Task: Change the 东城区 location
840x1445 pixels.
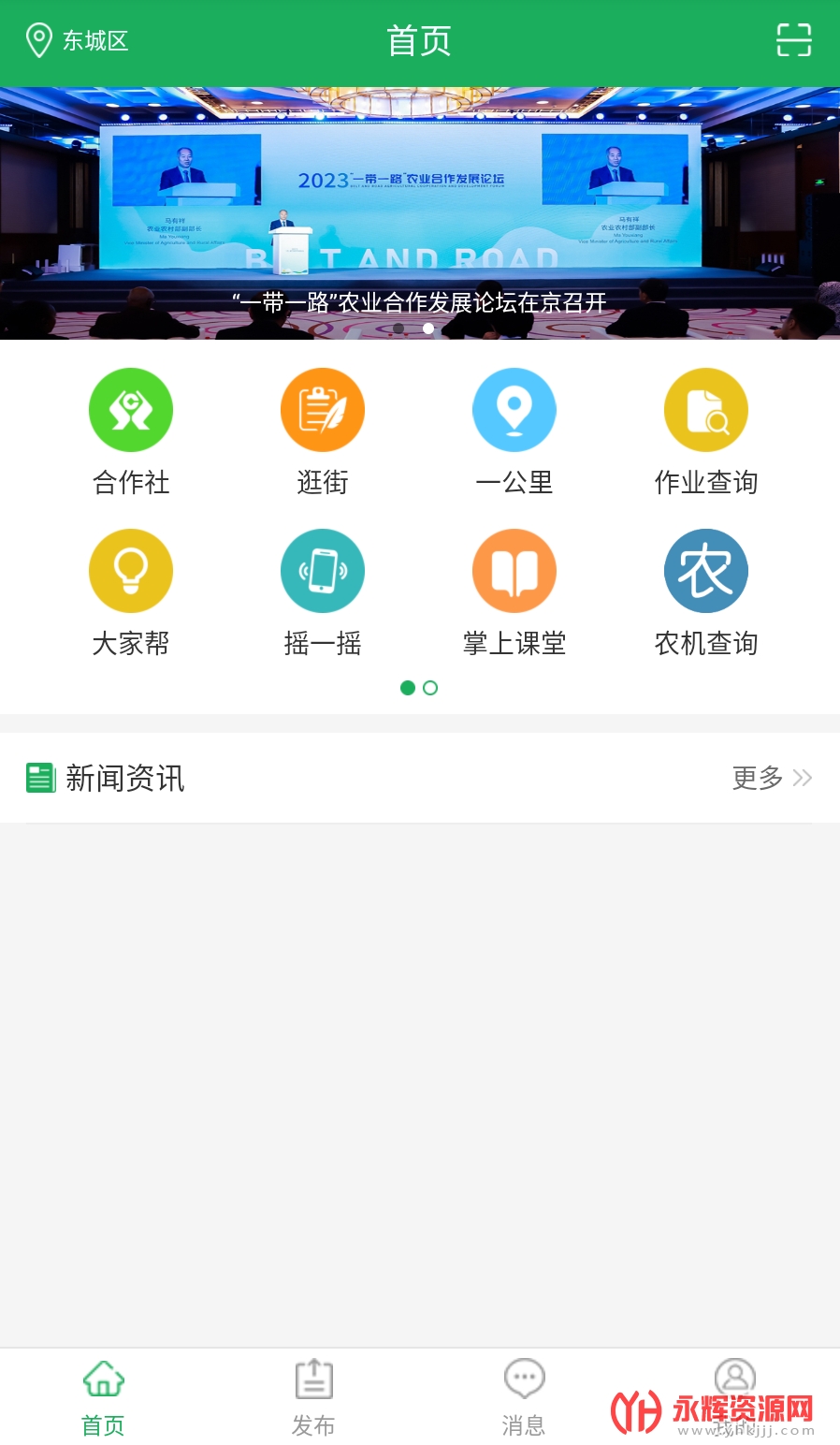Action: pos(77,41)
